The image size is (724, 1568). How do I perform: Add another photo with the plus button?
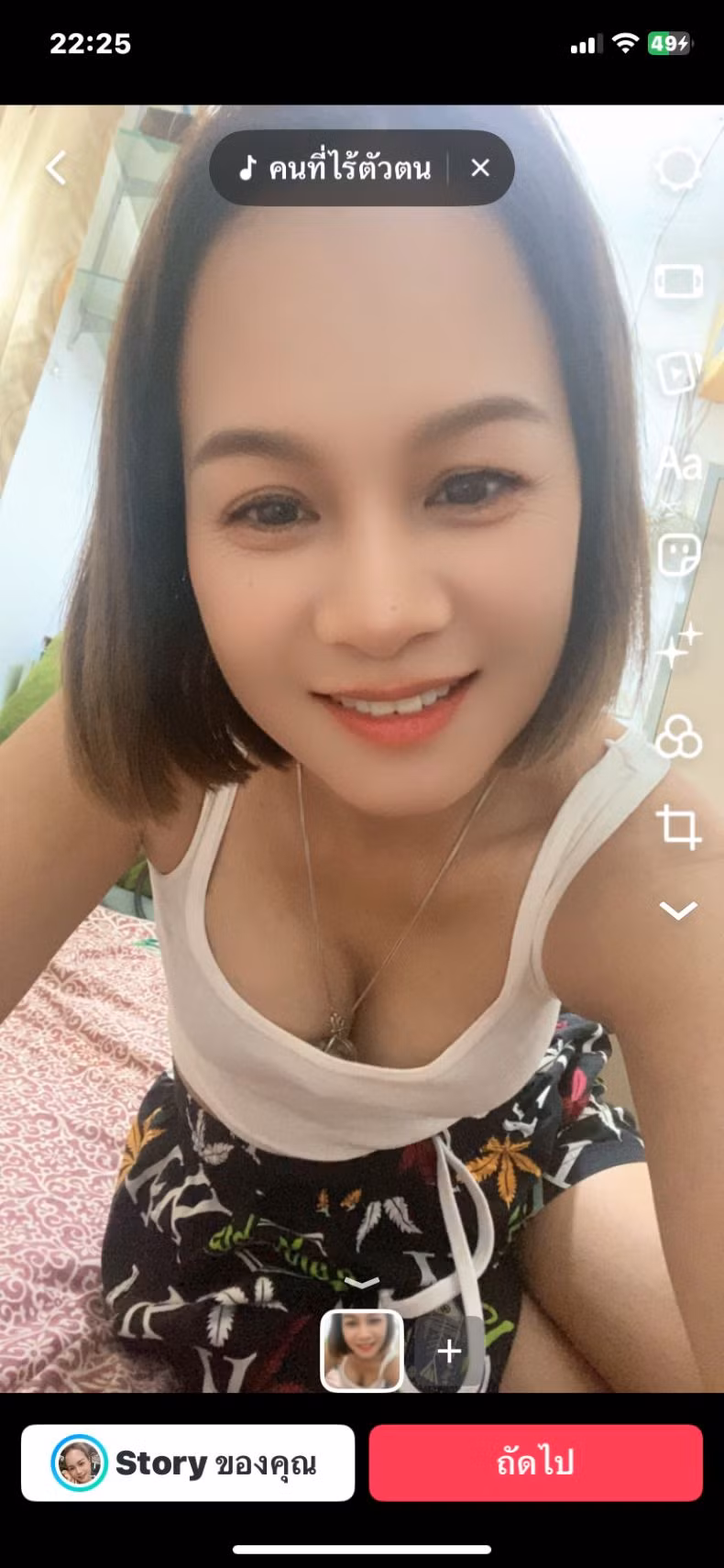449,1351
